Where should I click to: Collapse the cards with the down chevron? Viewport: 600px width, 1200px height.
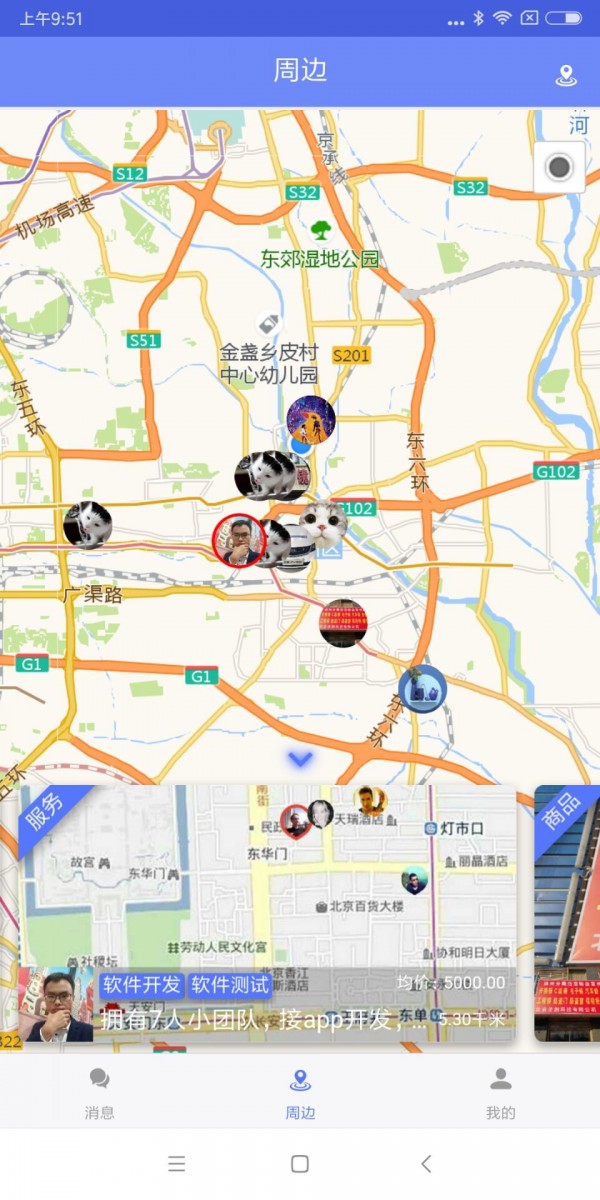click(x=300, y=760)
